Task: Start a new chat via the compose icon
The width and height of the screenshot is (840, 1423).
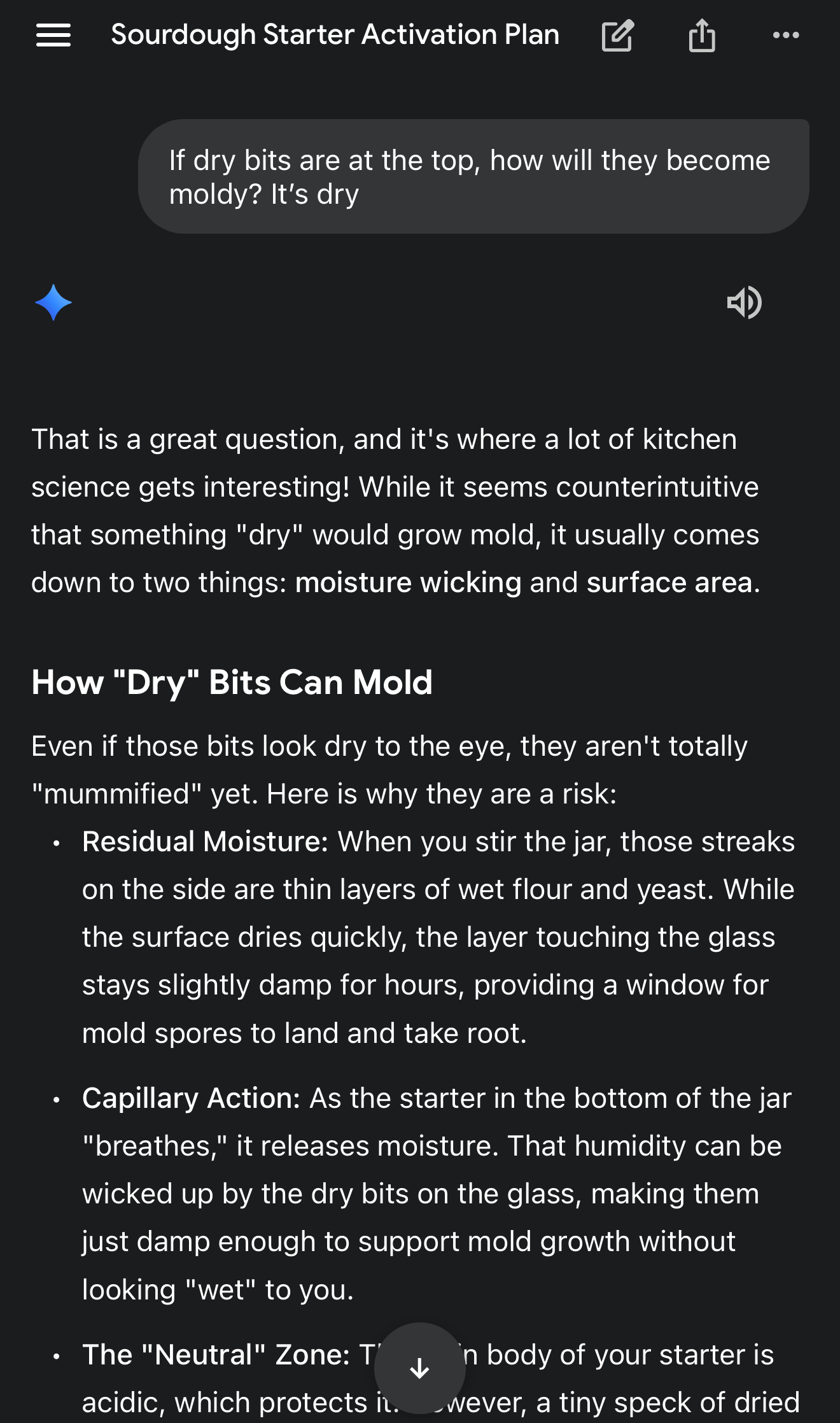Action: [x=617, y=36]
